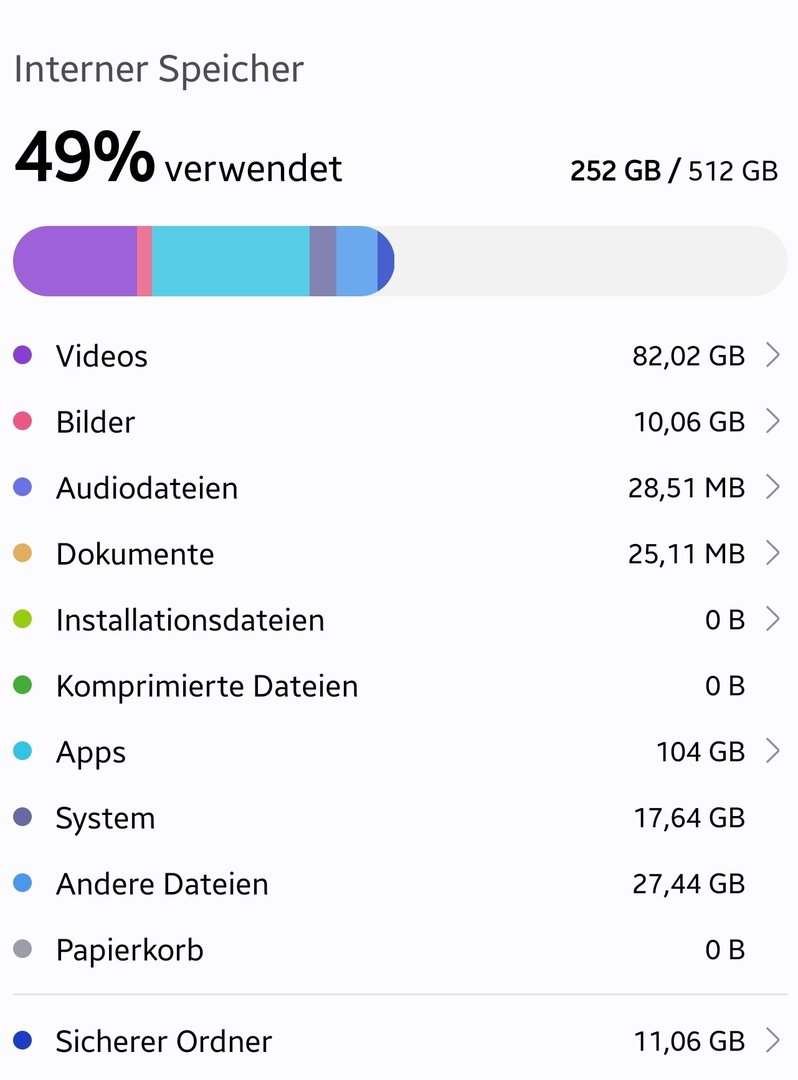Screen dimensions: 798x1080
Task: Open the Dokumente row
Action: point(398,554)
